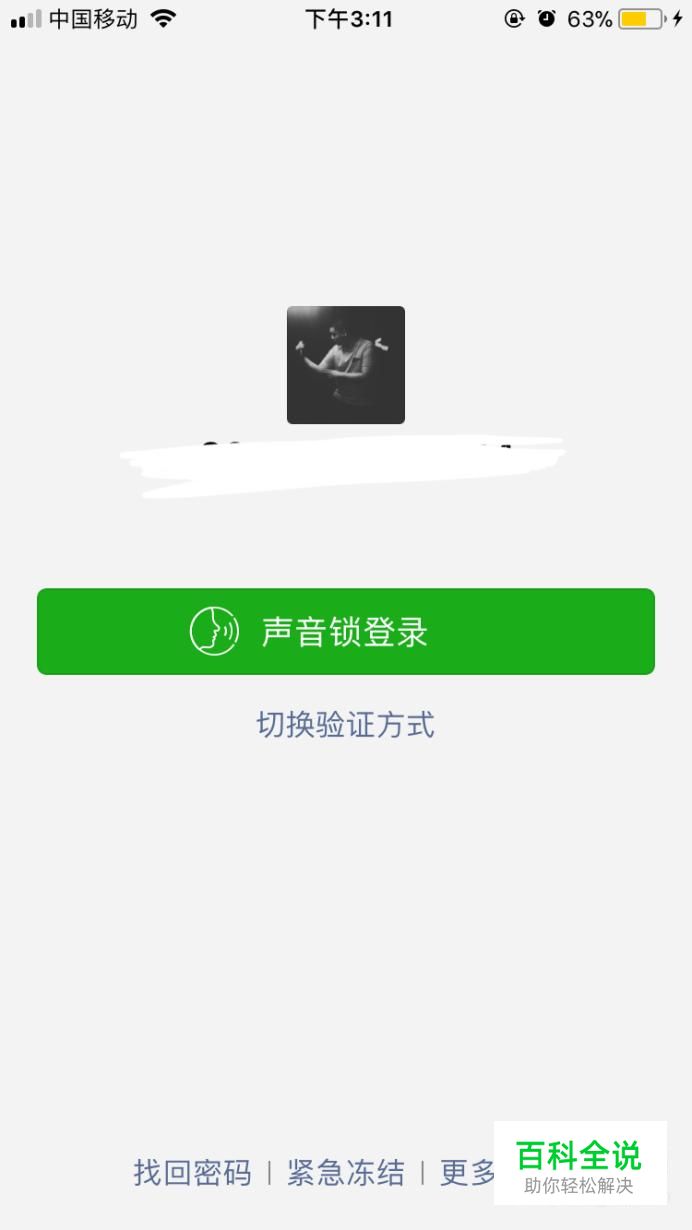The width and height of the screenshot is (692, 1230).
Task: Tap the 声音锁登录 voice lock login button
Action: (346, 632)
